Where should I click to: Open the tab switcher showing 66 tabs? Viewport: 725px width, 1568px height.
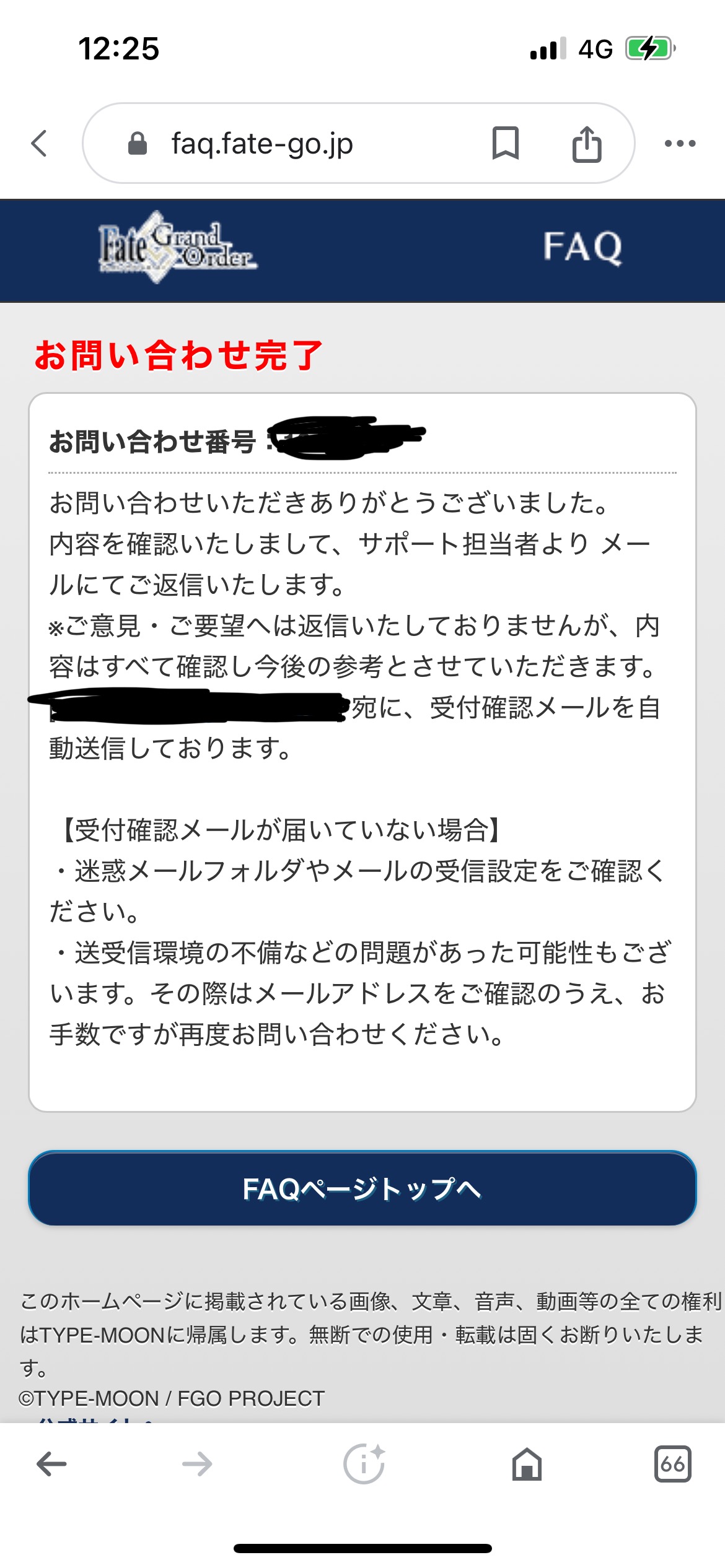coord(672,1464)
